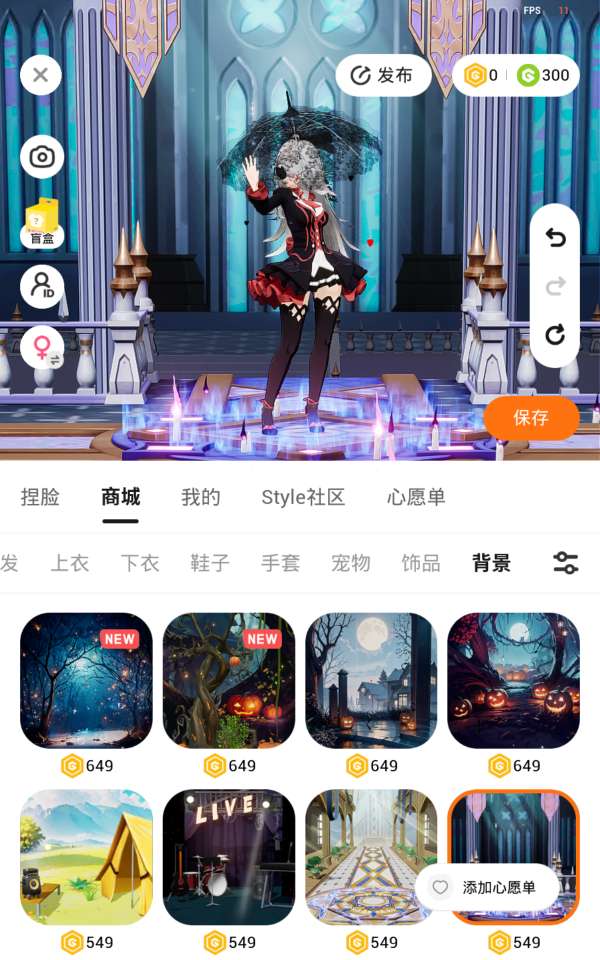
Task: Choose the LIVE stage background
Action: click(x=229, y=857)
